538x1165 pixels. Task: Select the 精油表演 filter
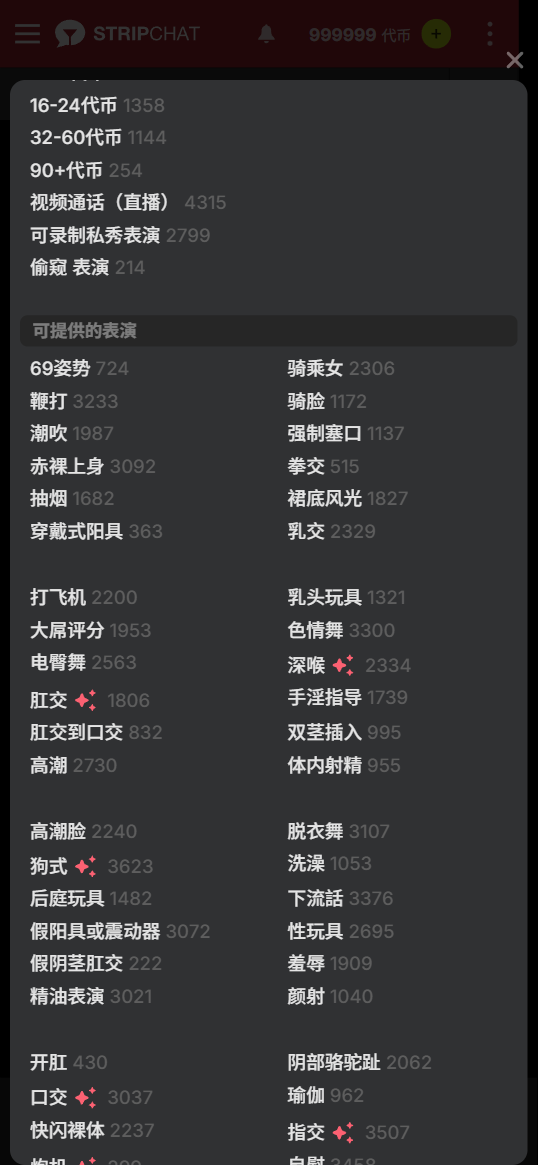pos(91,996)
